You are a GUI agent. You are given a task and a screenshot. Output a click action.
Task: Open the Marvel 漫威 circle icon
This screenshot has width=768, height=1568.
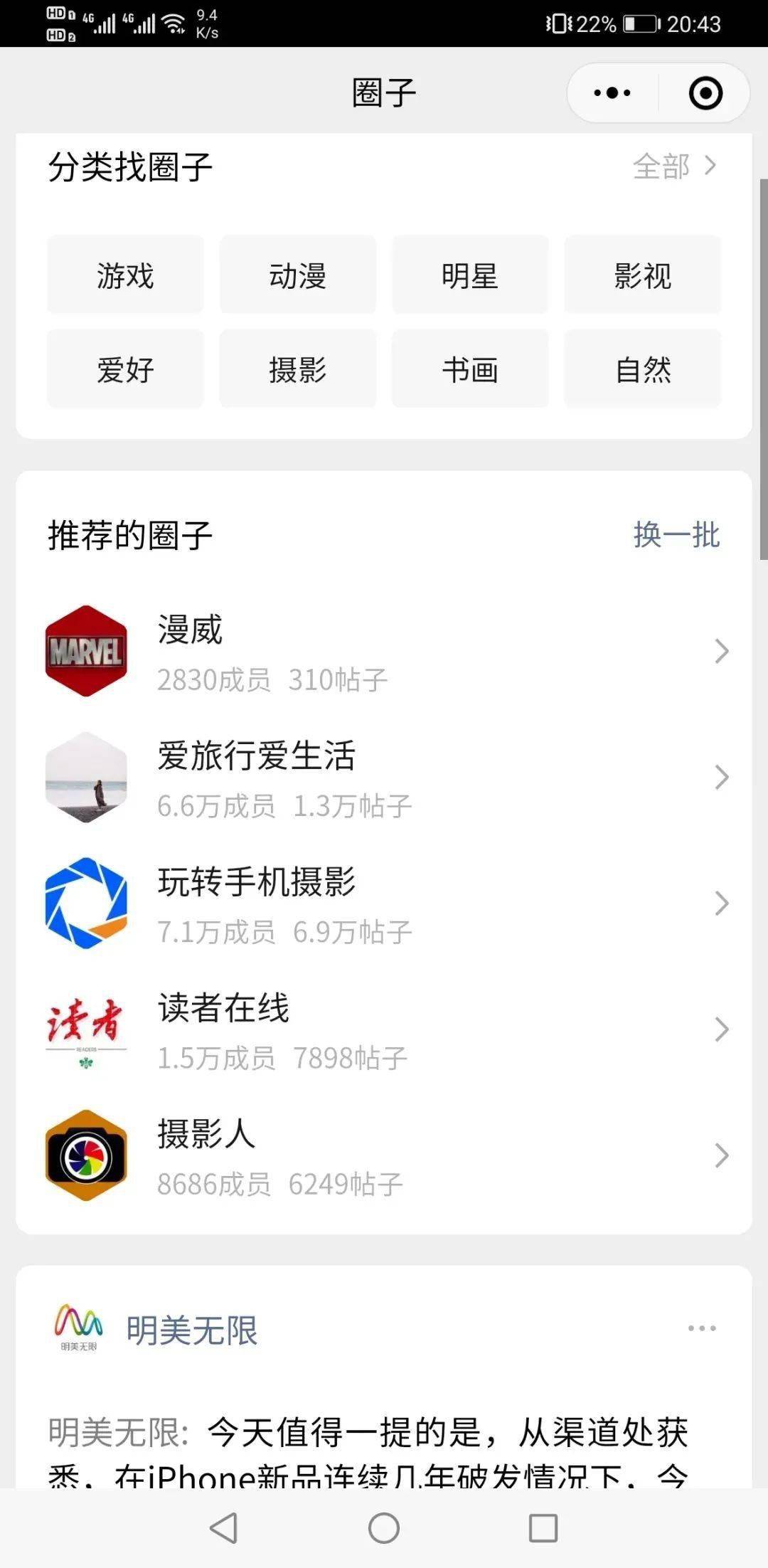pos(86,650)
